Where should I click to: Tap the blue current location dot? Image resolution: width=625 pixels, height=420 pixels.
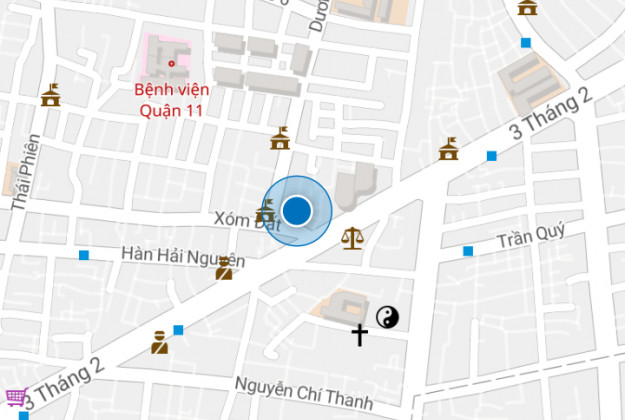click(x=297, y=211)
